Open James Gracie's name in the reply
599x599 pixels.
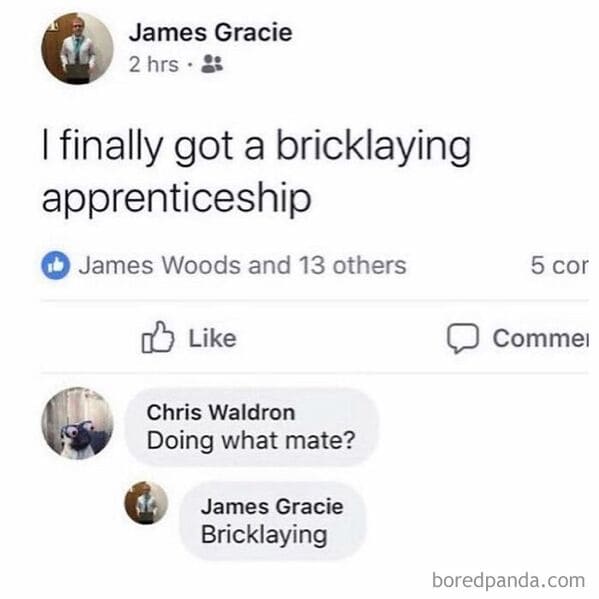coord(272,507)
